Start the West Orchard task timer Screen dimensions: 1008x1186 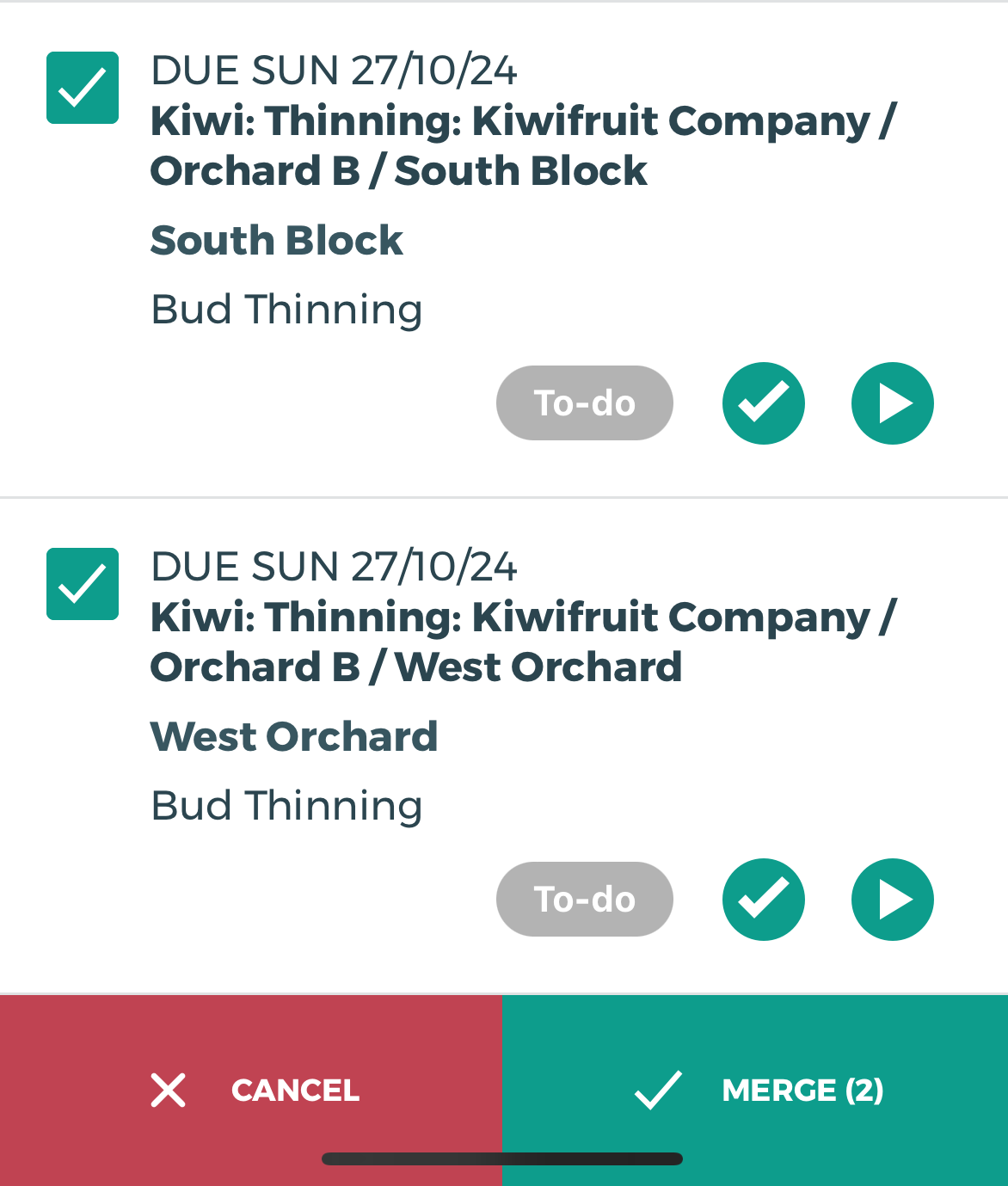892,900
